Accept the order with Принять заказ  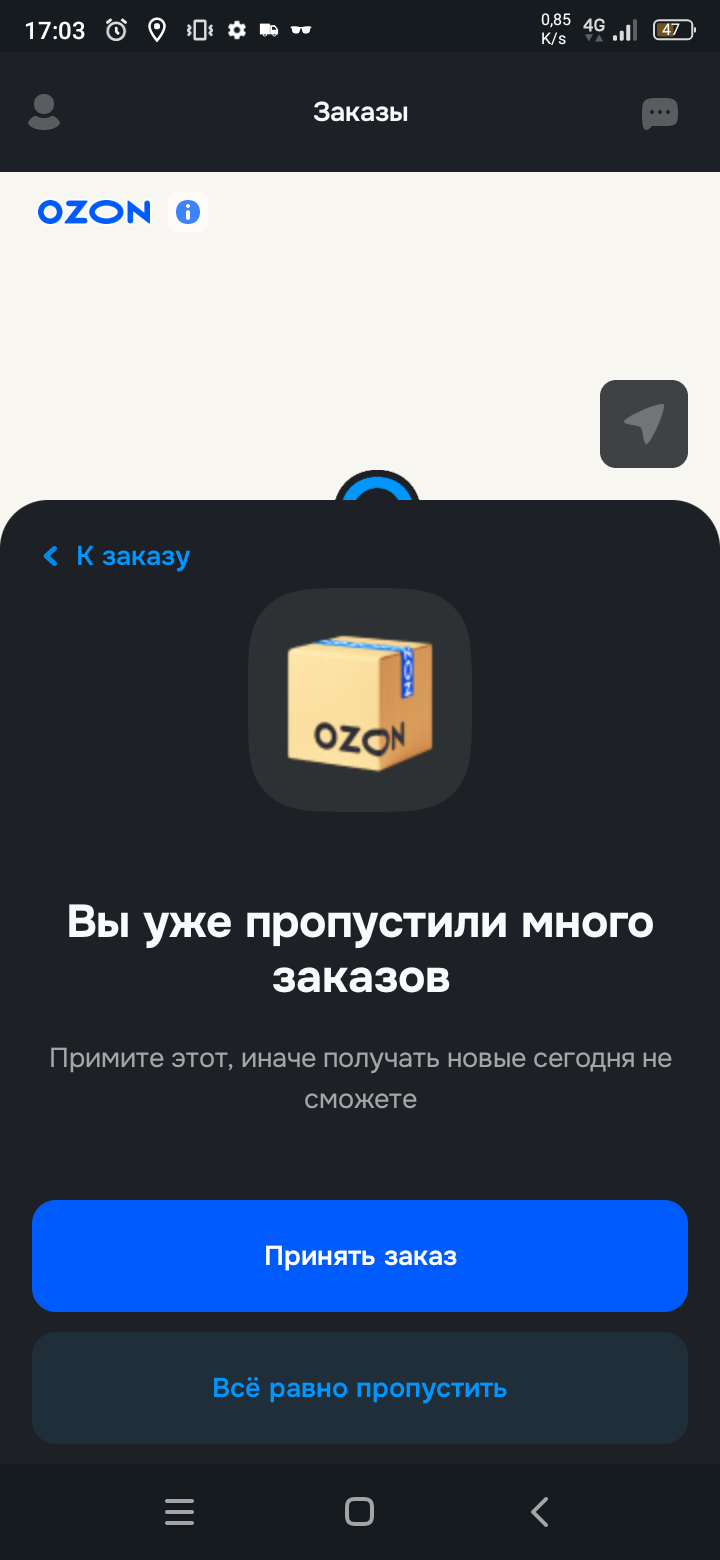click(360, 1256)
